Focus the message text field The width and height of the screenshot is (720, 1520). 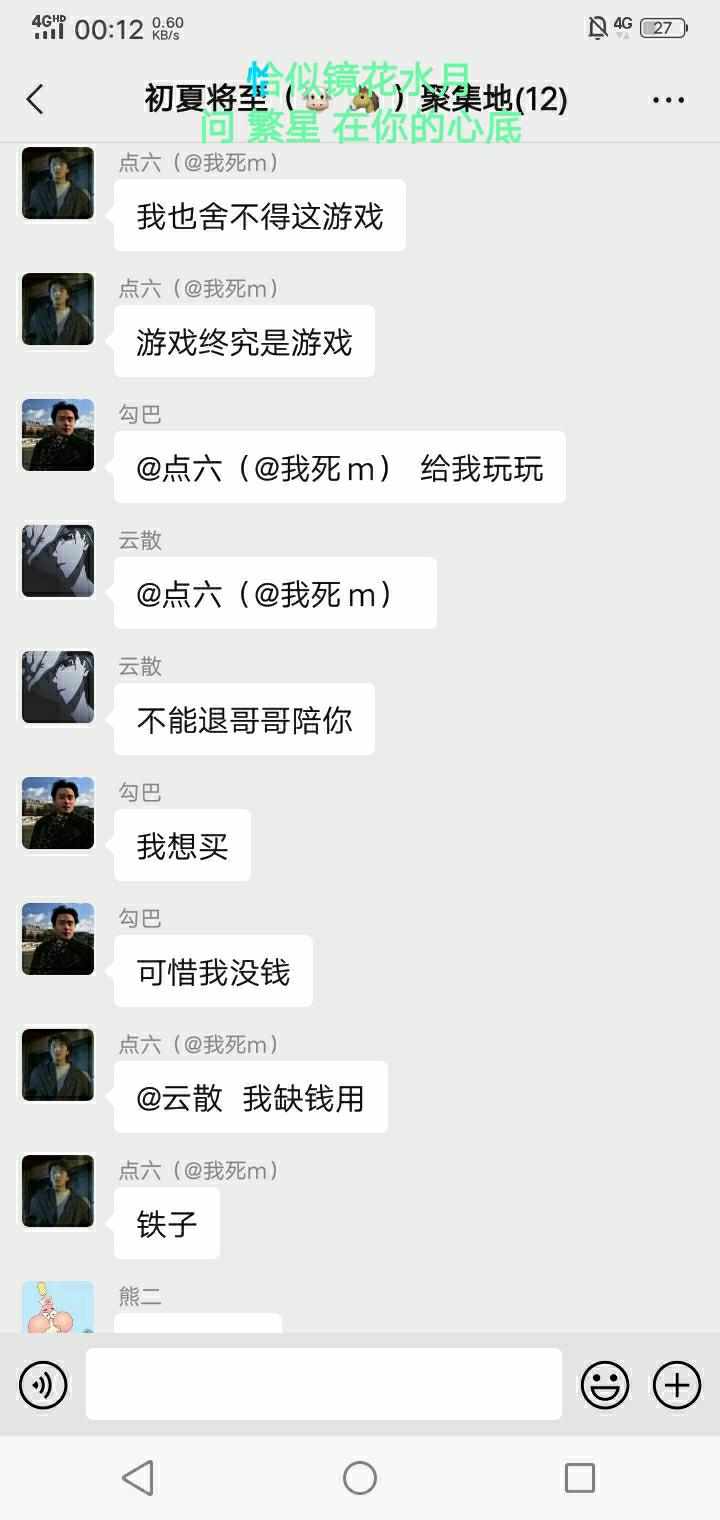coord(323,1384)
